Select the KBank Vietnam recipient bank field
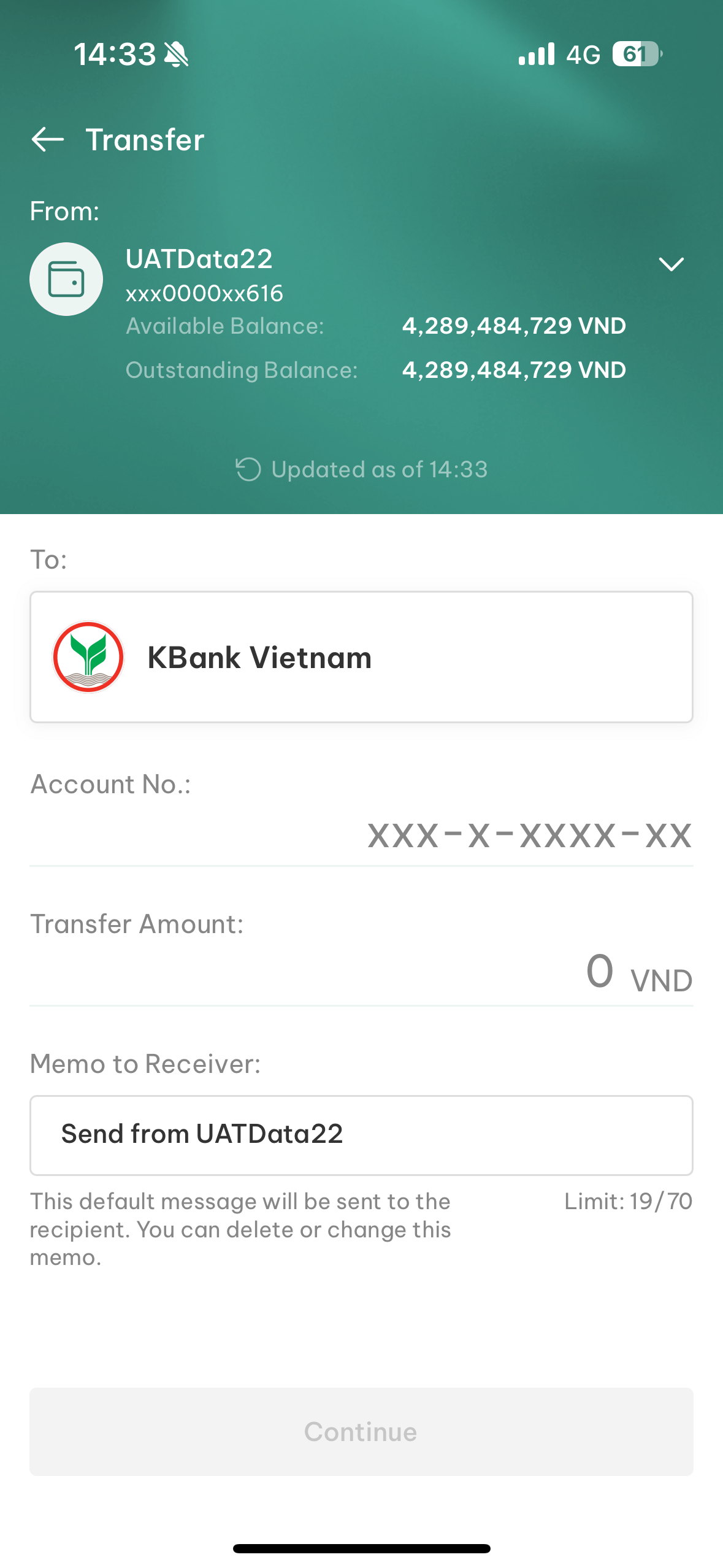The image size is (723, 1568). 361,657
